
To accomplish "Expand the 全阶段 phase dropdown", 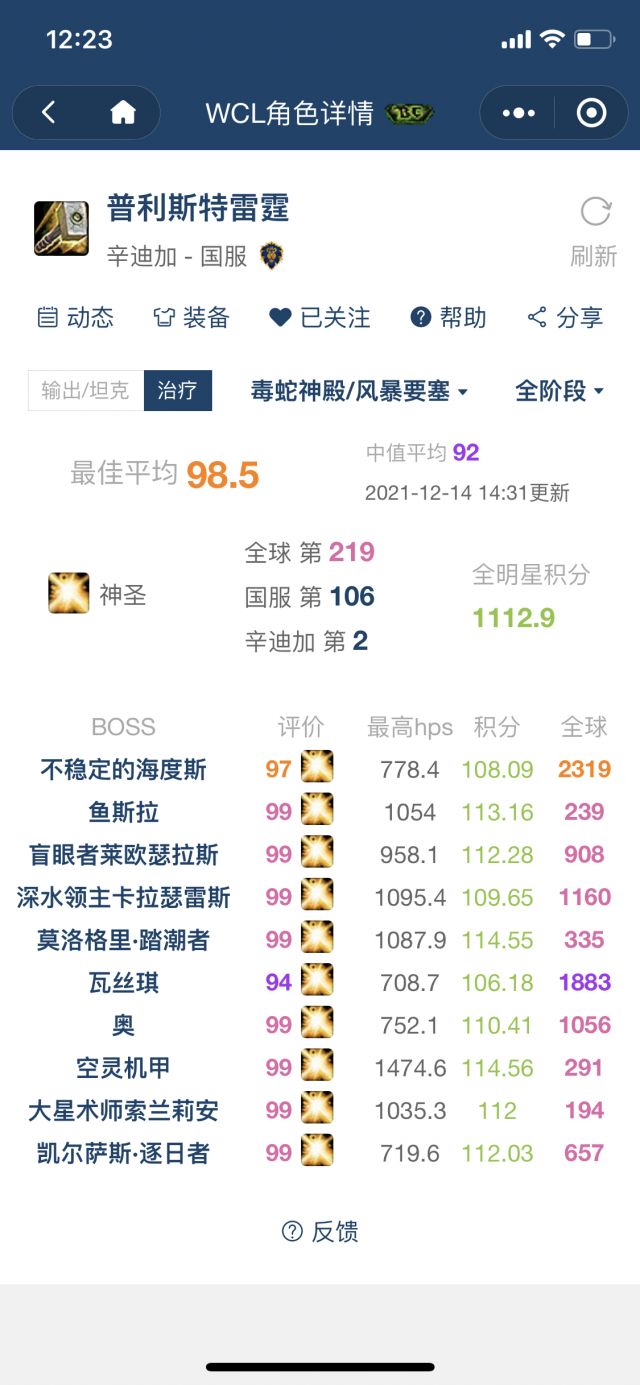I will pos(559,391).
